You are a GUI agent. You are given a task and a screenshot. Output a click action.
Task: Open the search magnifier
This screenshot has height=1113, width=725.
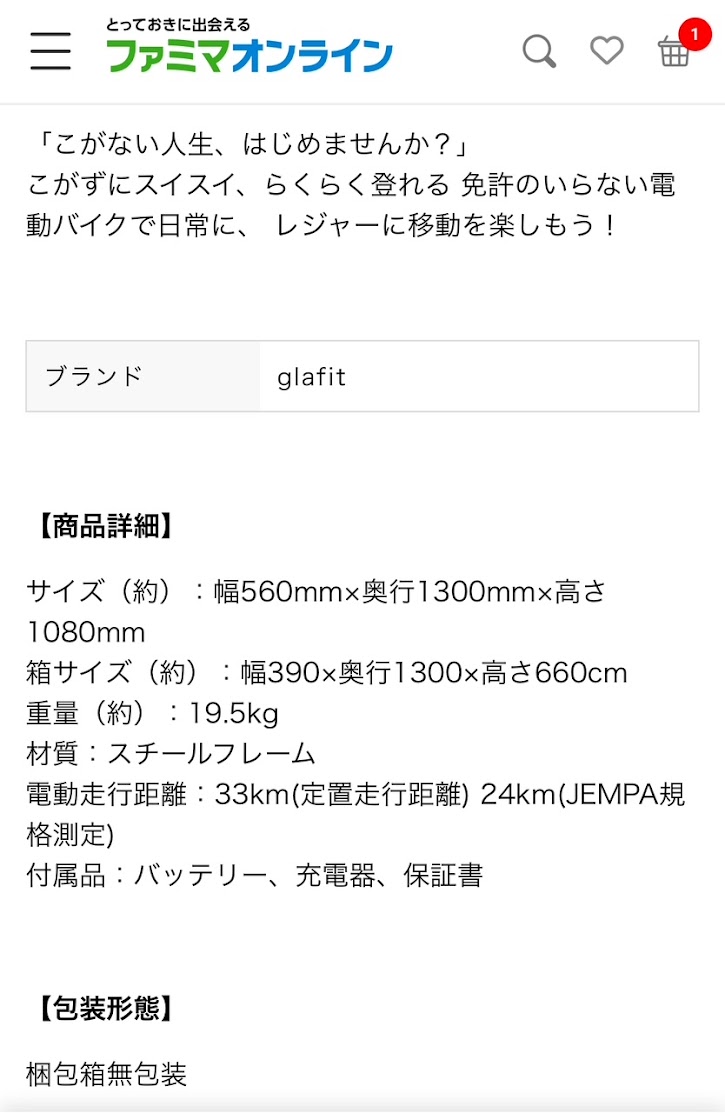539,50
